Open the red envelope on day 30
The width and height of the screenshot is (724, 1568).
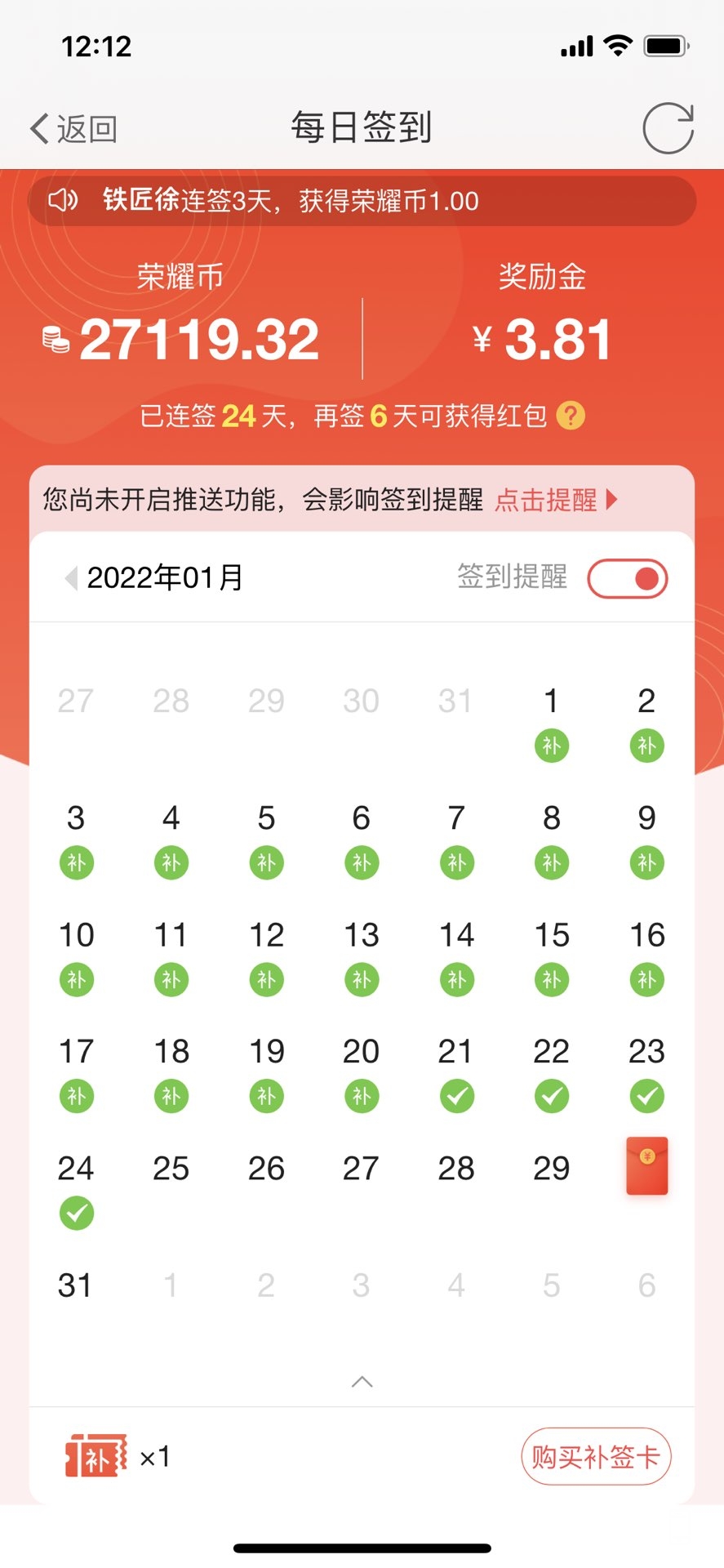(x=646, y=1166)
